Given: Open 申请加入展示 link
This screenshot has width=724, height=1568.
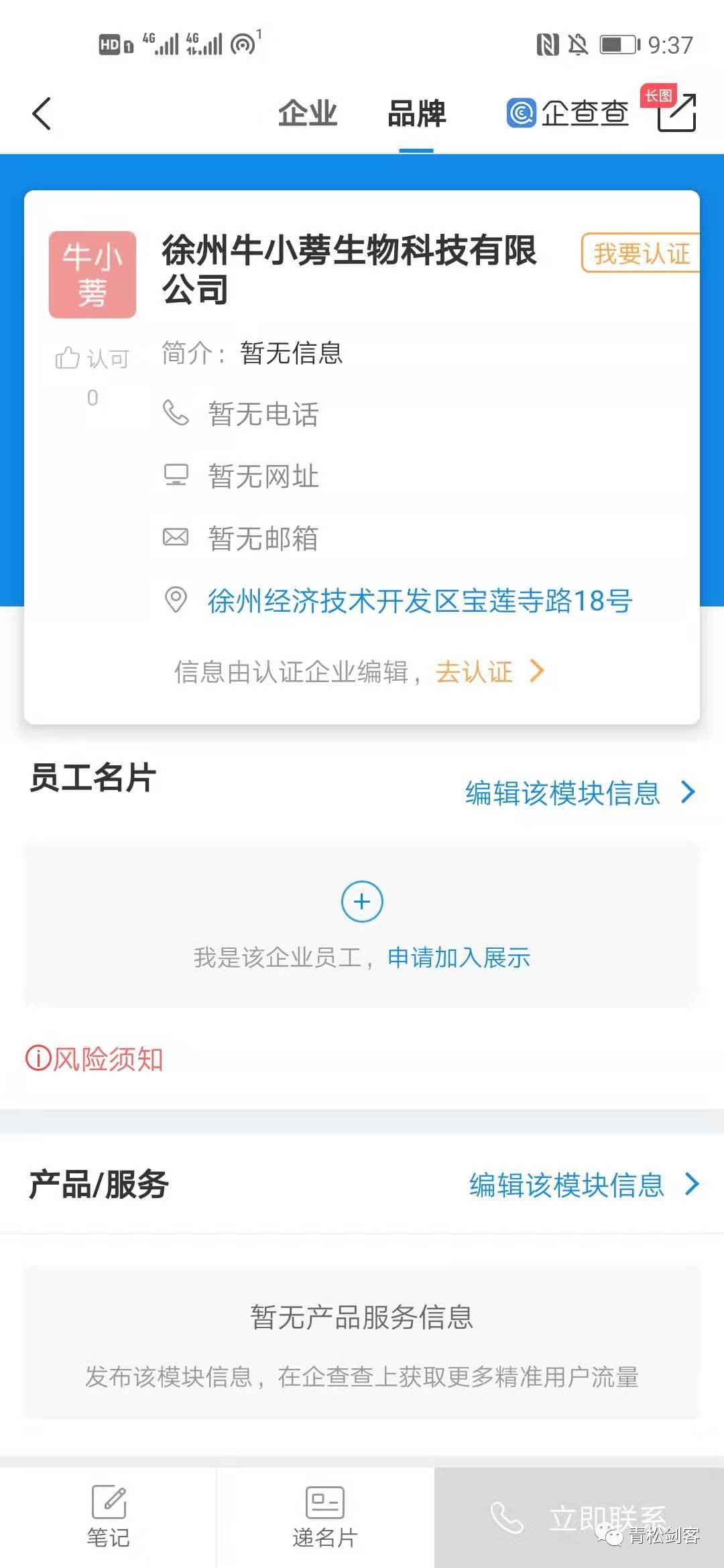Looking at the screenshot, I should click(459, 958).
